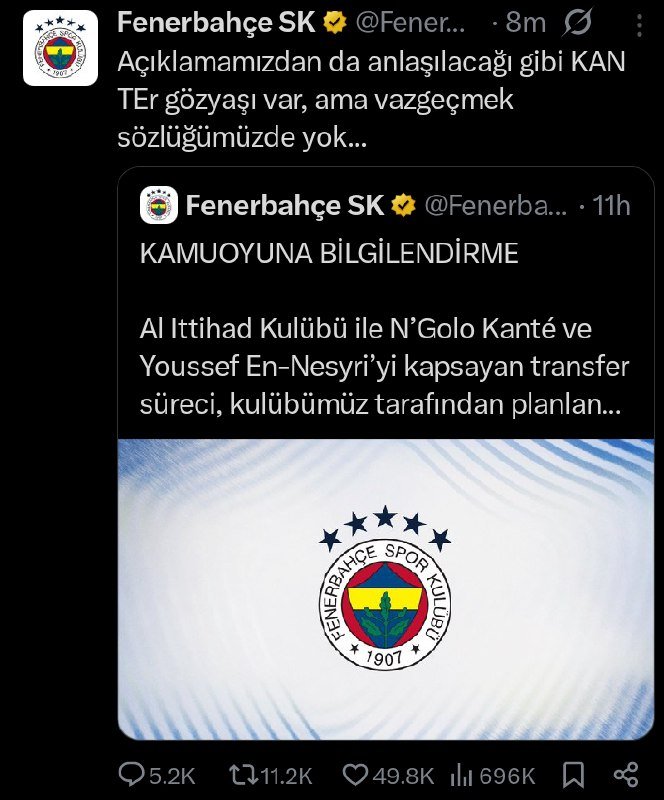
Task: Share this tweet
Action: click(x=626, y=774)
